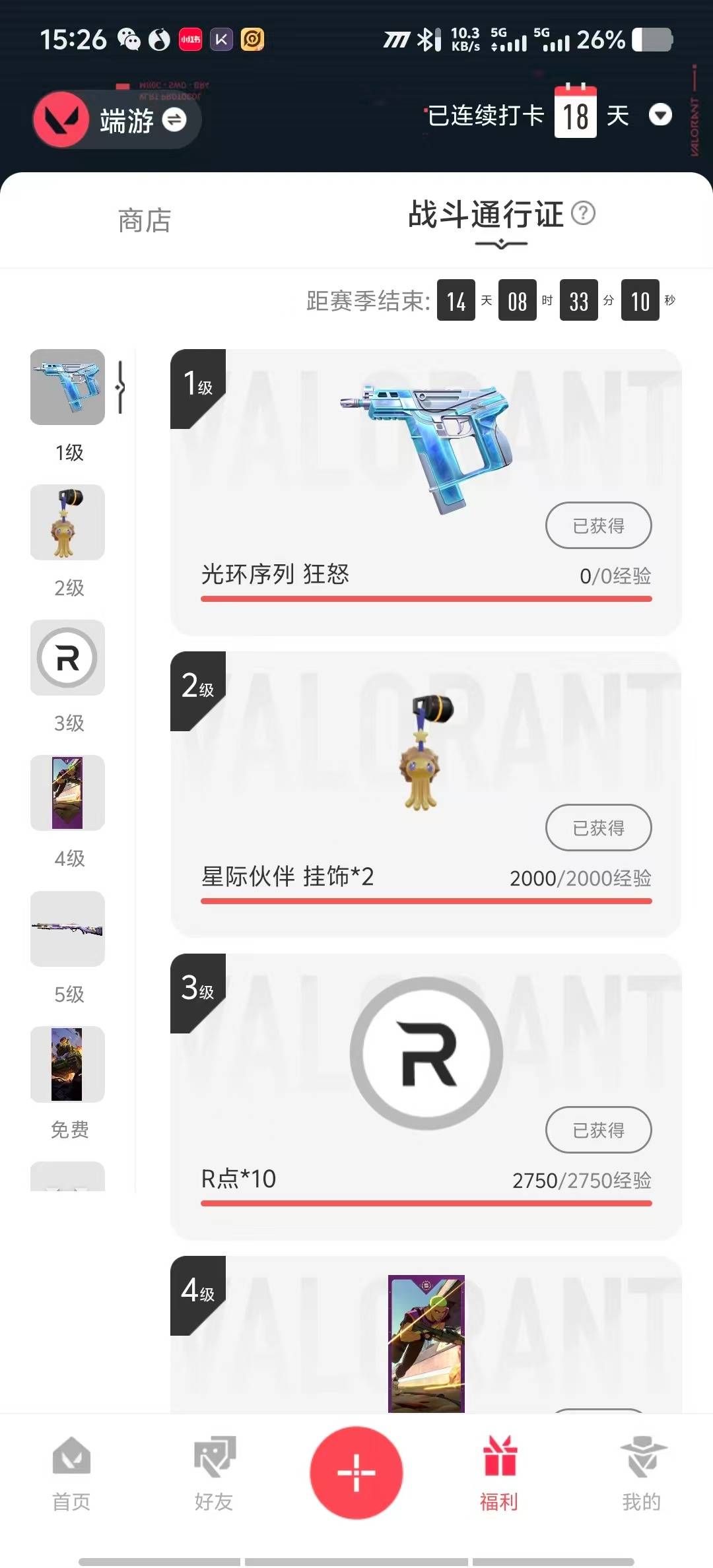Image resolution: width=713 pixels, height=1568 pixels.
Task: Switch to the 商店 tab
Action: coord(145,220)
